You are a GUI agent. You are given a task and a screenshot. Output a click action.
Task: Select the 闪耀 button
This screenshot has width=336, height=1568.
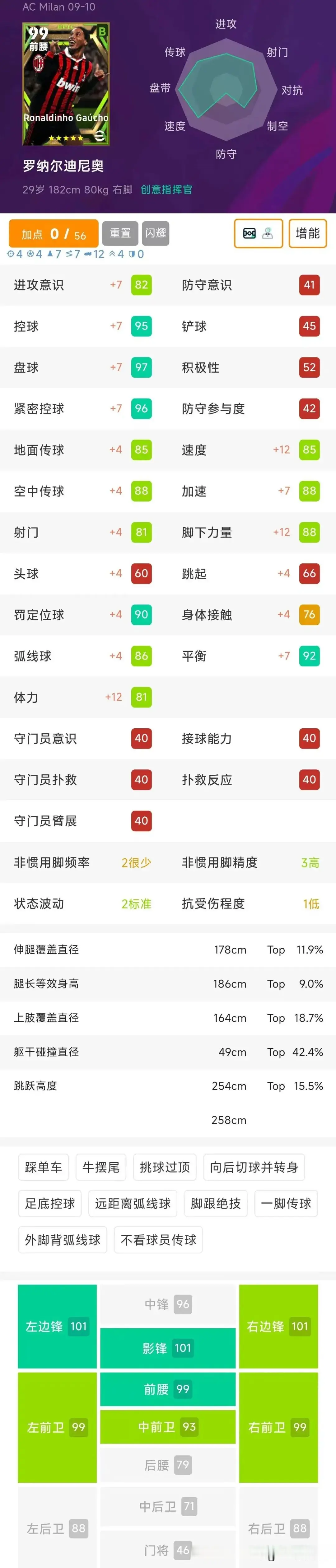point(156,233)
